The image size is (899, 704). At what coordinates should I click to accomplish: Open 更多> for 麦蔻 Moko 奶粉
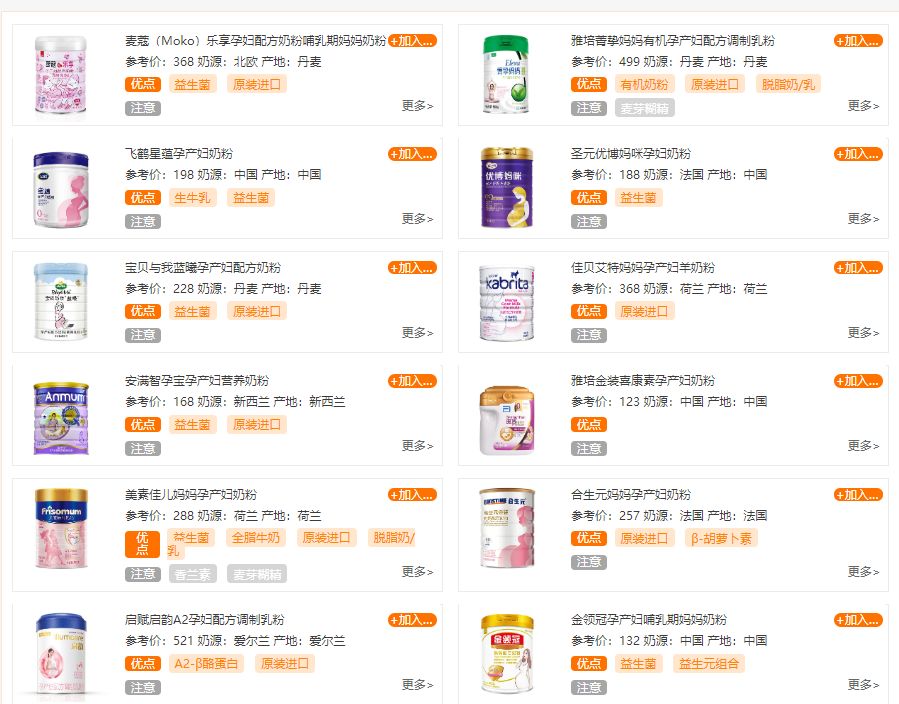click(x=417, y=106)
